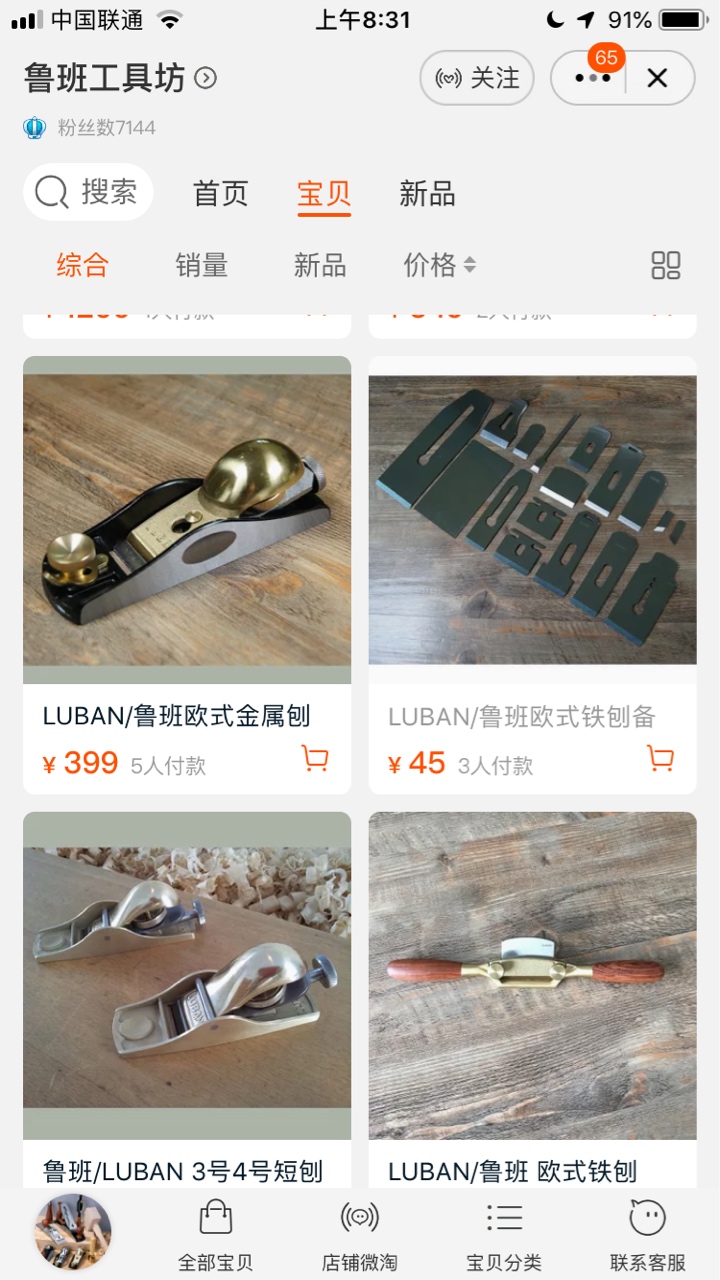Open 宝贝分类 categories
720x1280 pixels.
[504, 1235]
